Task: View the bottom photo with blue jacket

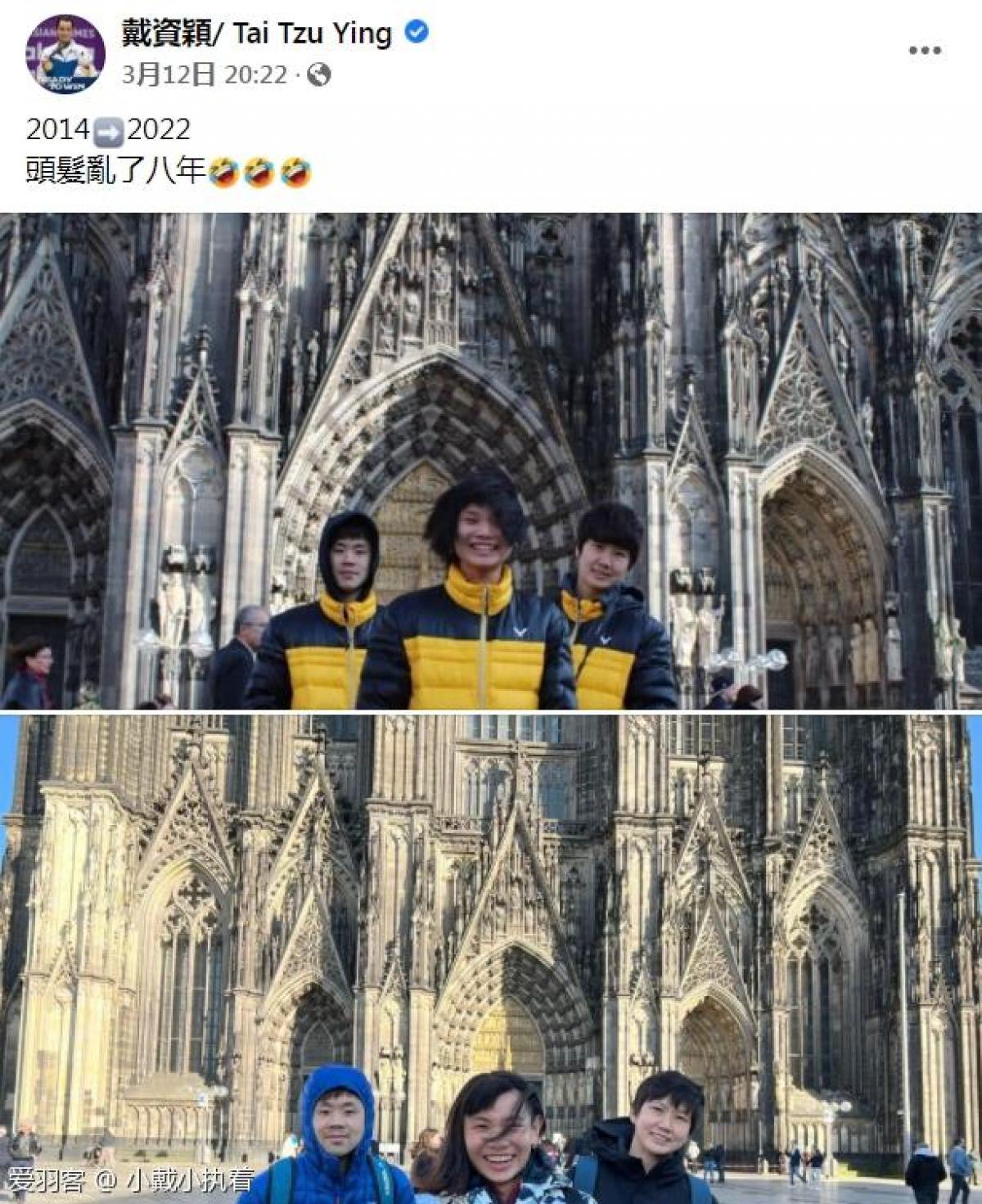Action: [491, 958]
